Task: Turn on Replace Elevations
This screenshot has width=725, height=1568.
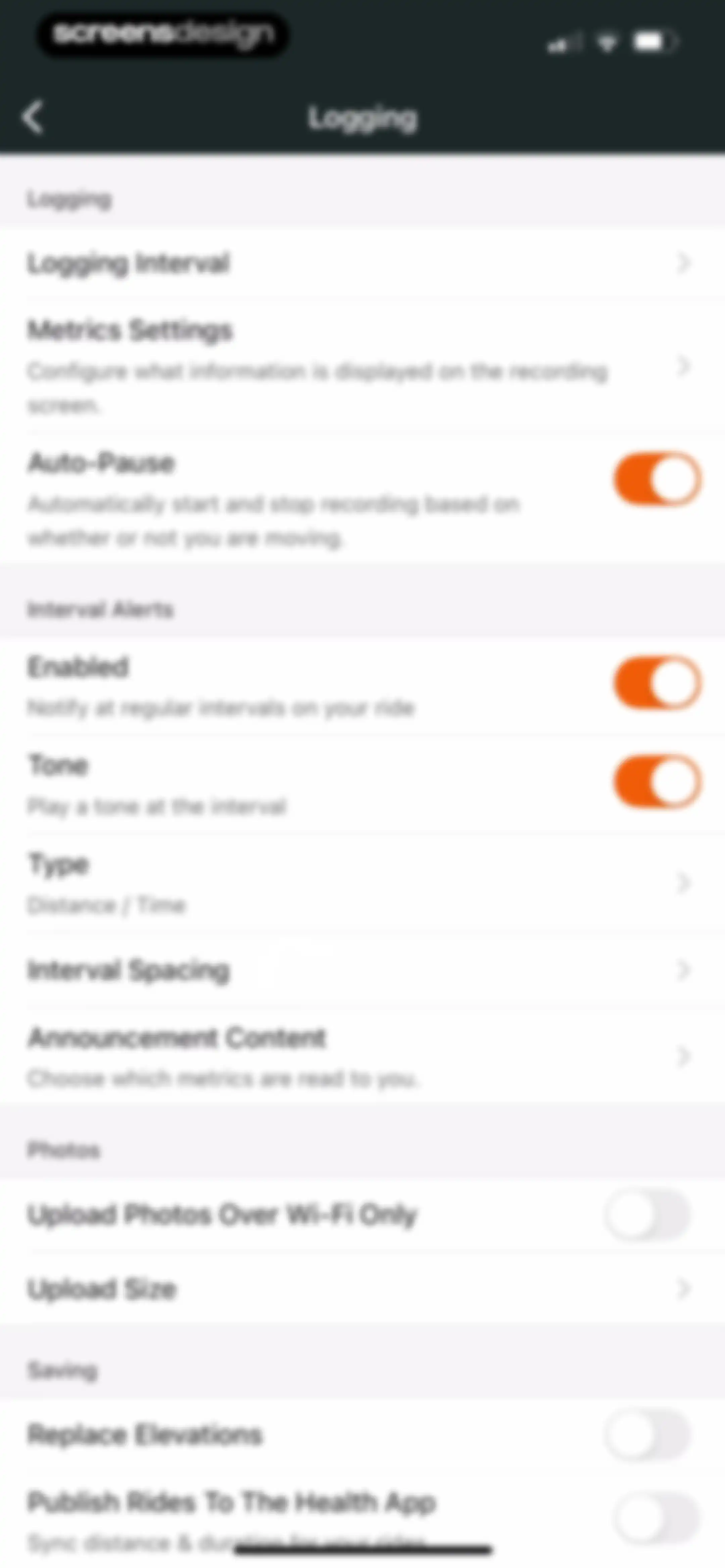Action: 648,1435
